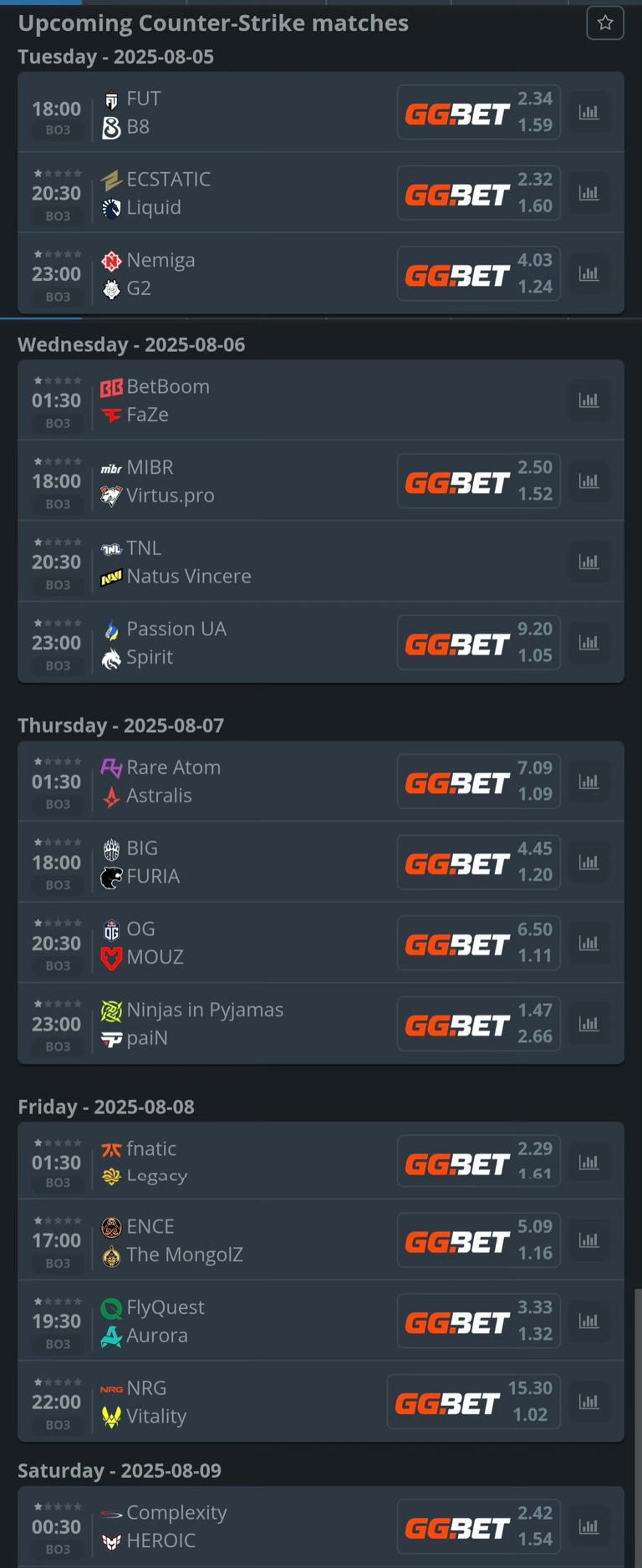Viewport: 642px width, 1568px height.
Task: Open GG.BET odds for Ninjas in Pyjamas vs paiN
Action: 478,1024
